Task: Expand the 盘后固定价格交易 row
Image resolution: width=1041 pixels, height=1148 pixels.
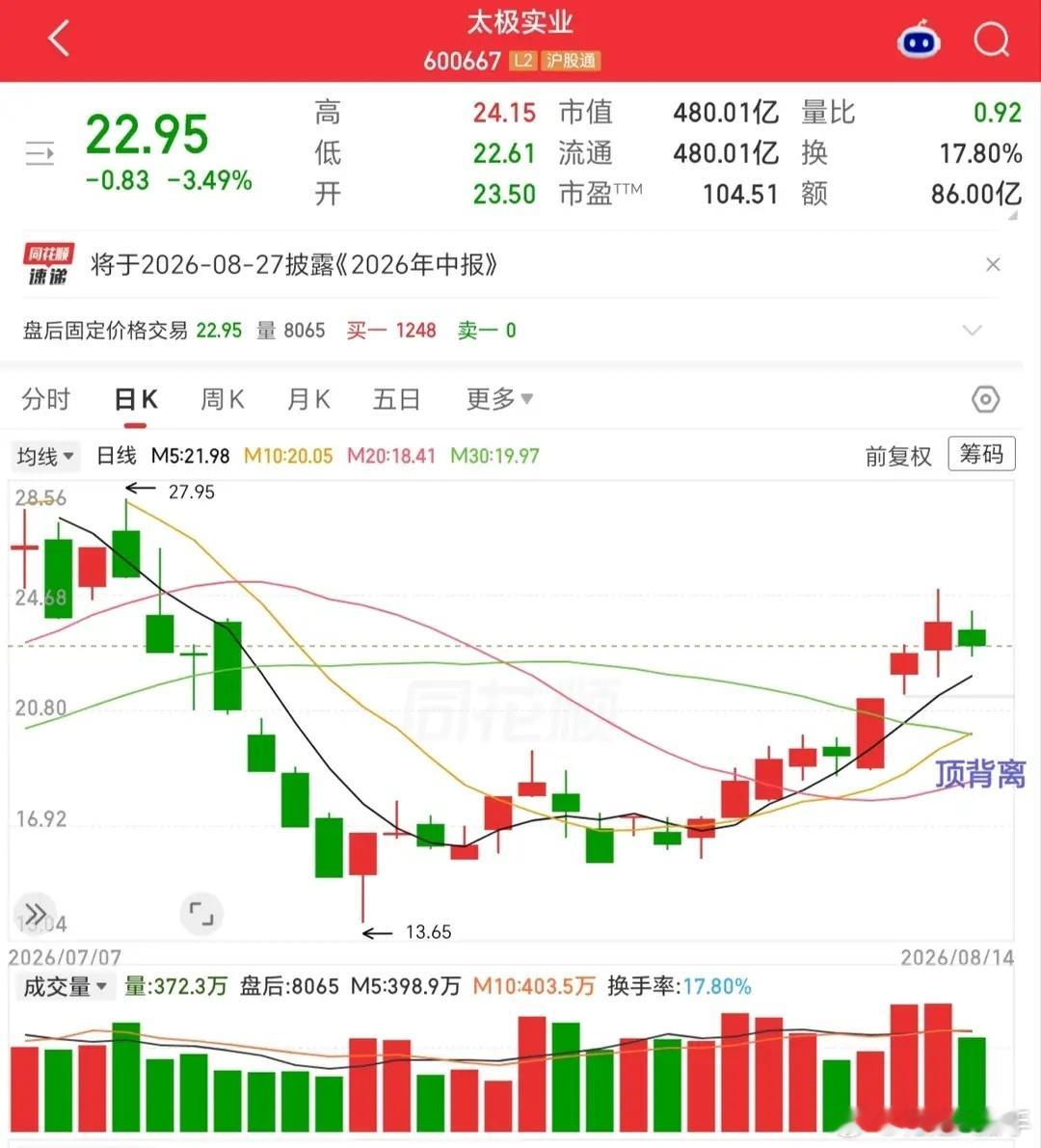Action: coord(973,331)
